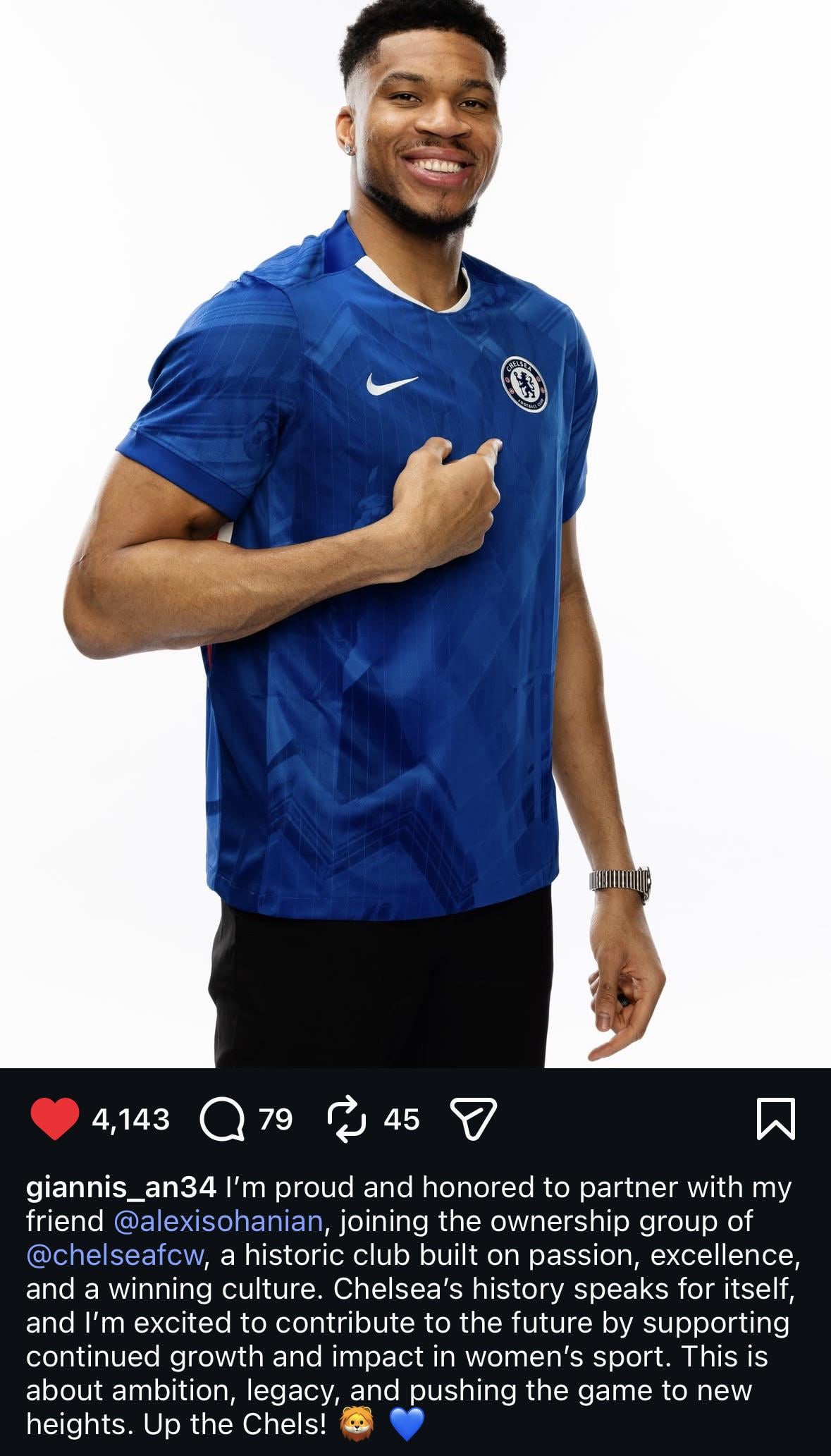Image resolution: width=831 pixels, height=1456 pixels.
Task: Bookmark this post to saved items
Action: tap(775, 1119)
